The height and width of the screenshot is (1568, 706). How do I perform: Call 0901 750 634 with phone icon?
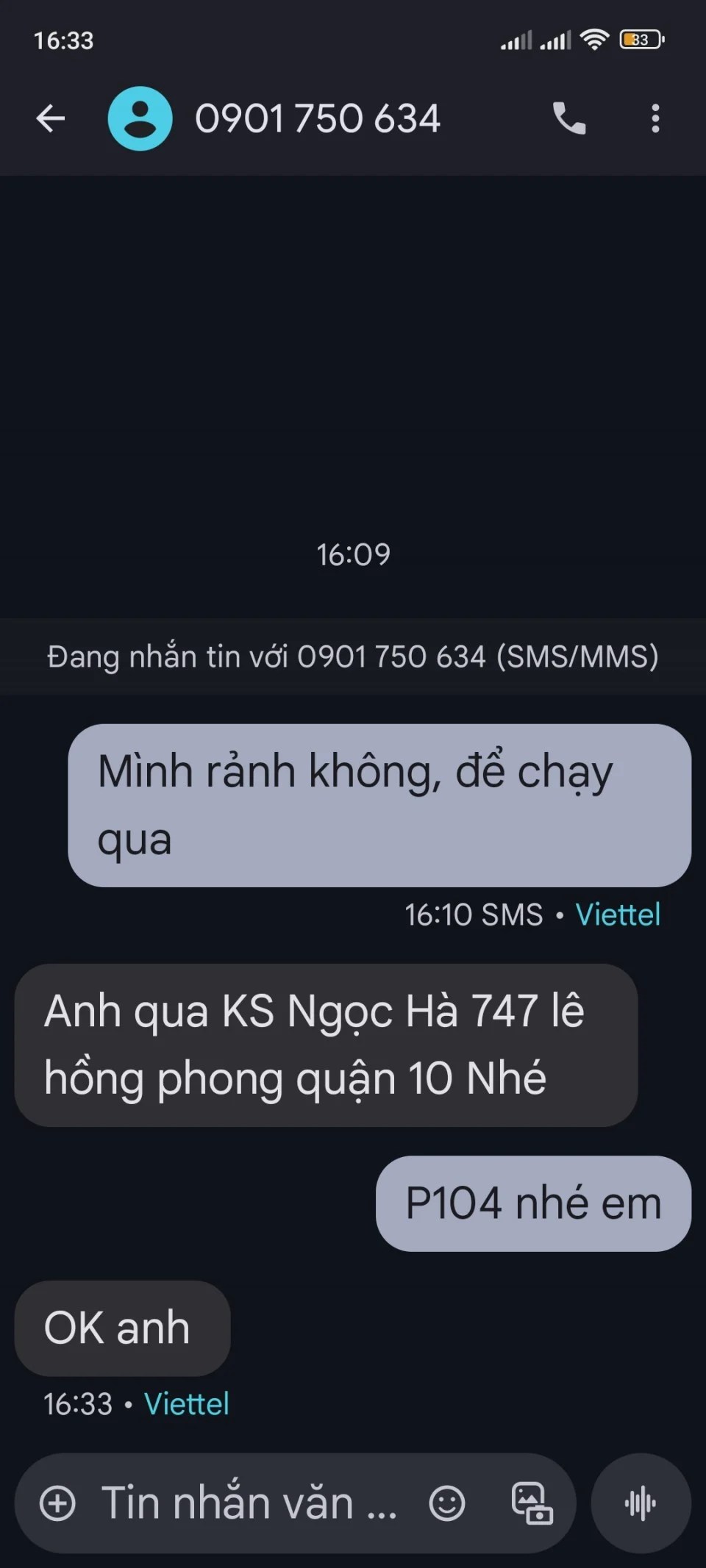tap(568, 118)
